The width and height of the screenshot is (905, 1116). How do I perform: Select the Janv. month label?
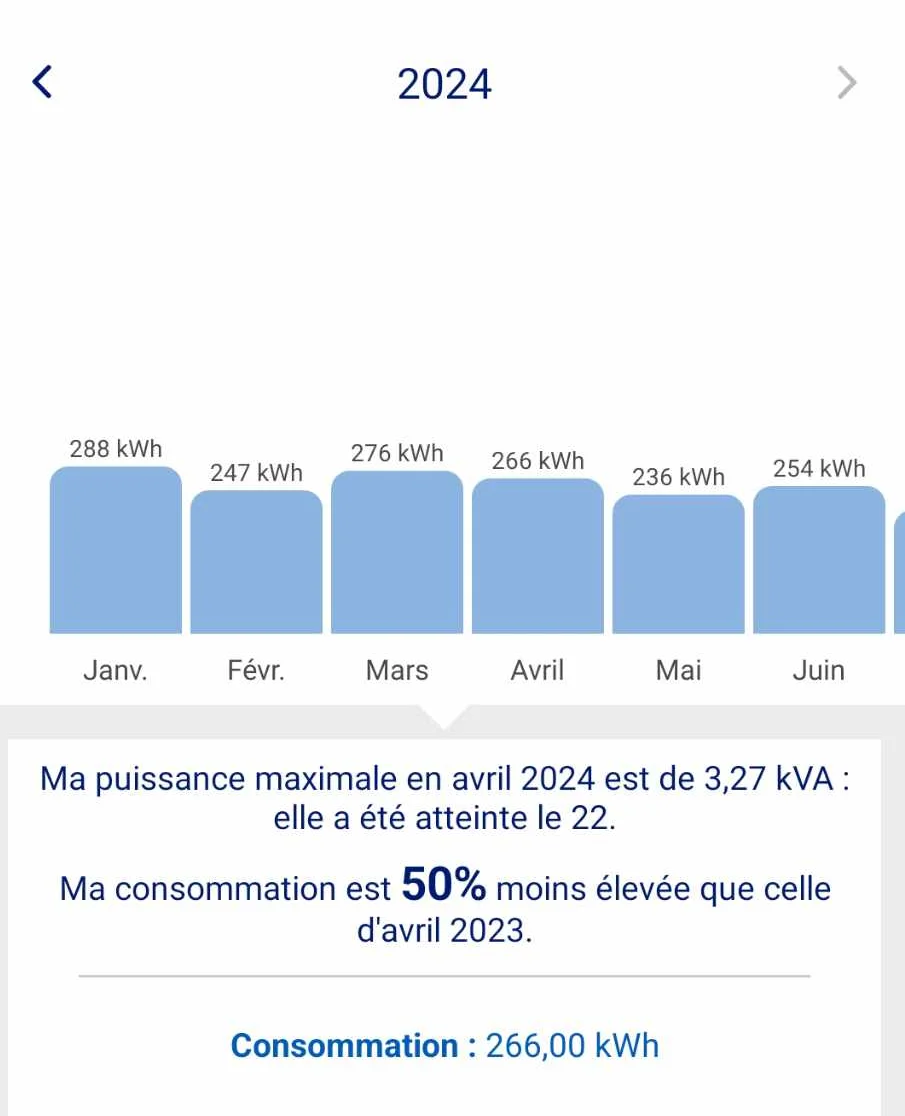coord(114,670)
